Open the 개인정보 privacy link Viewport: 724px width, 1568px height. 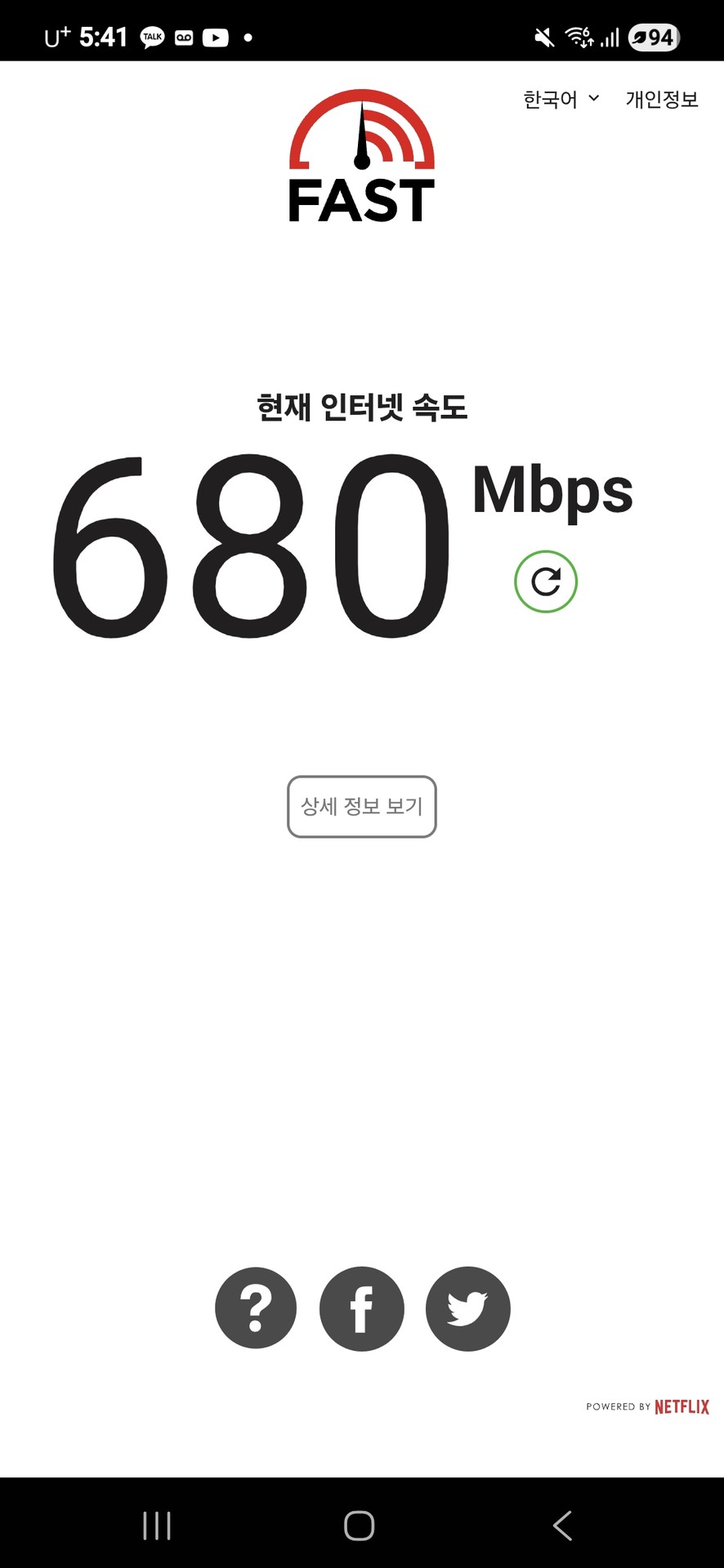(662, 100)
